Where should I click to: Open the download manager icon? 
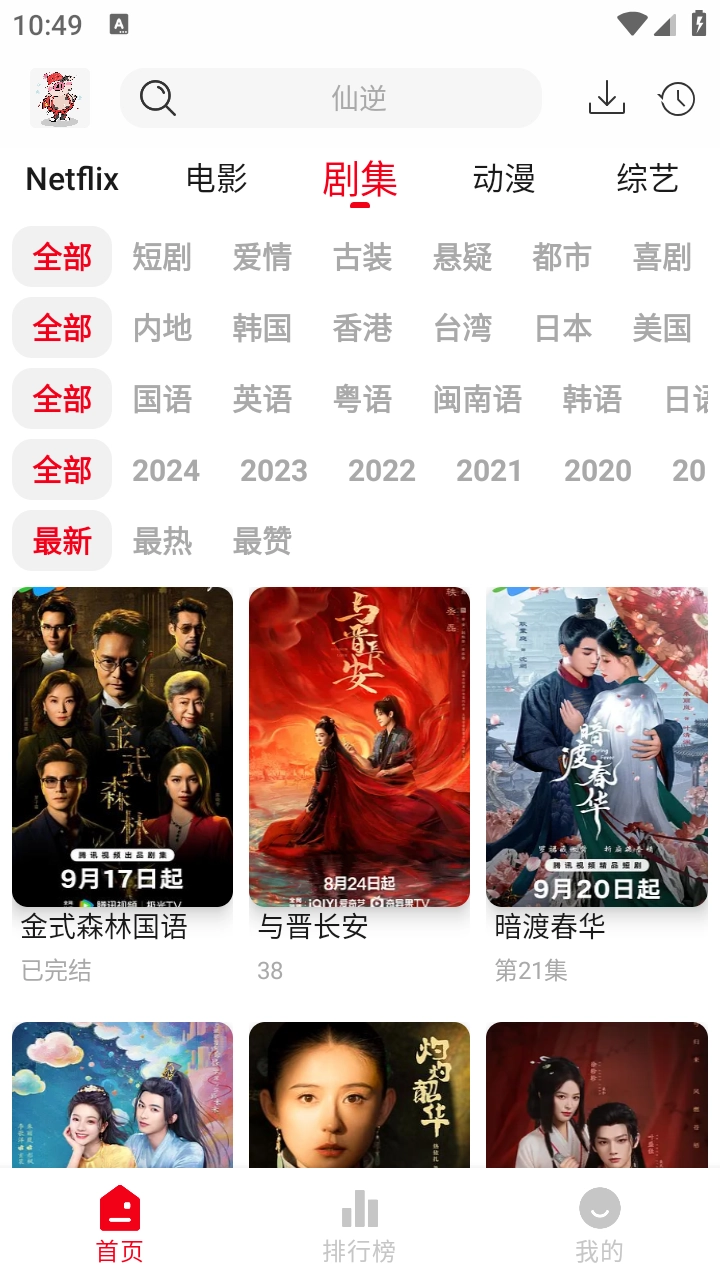point(606,98)
